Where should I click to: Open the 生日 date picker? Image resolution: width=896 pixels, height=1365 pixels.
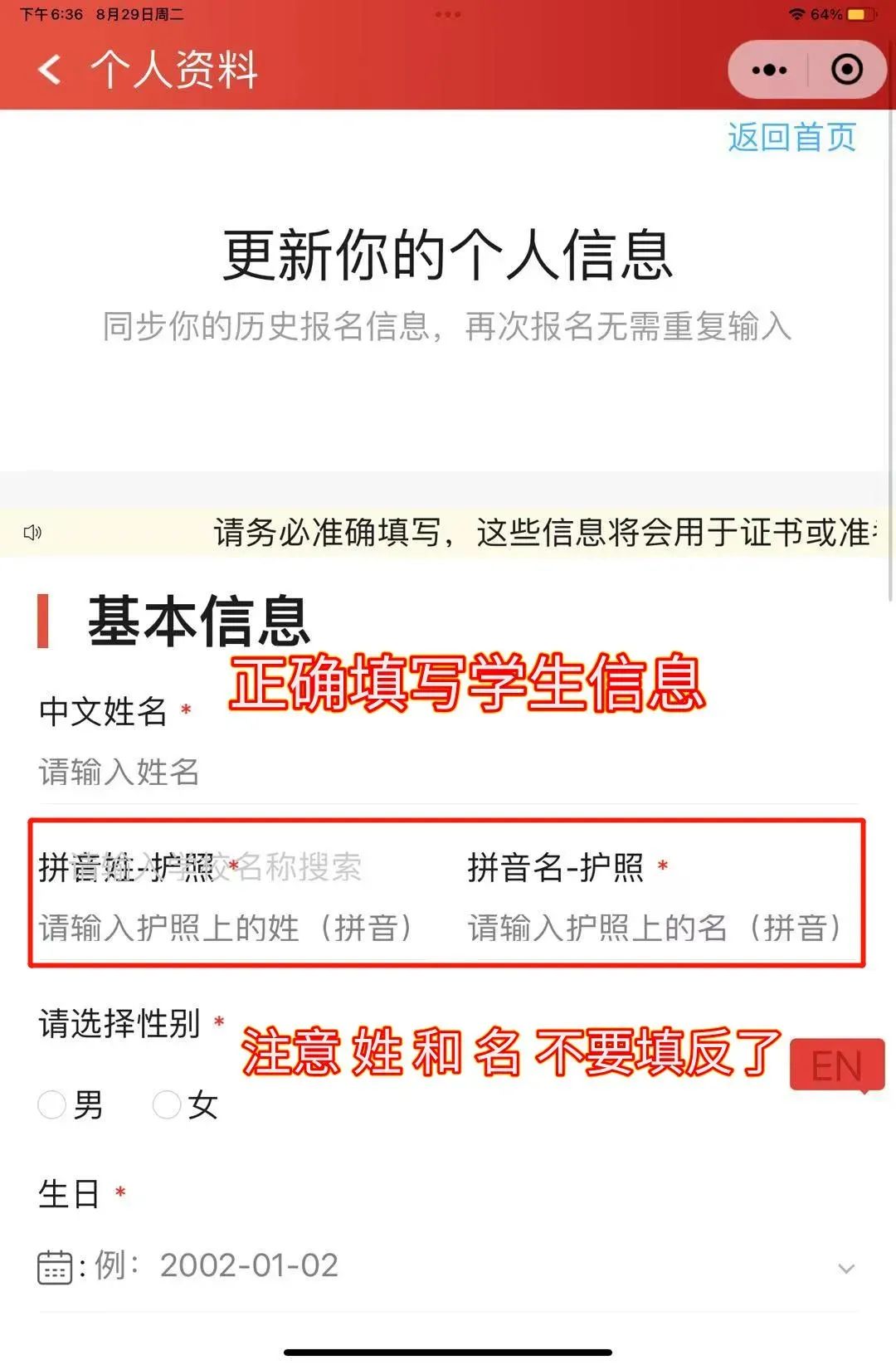coord(448,1266)
